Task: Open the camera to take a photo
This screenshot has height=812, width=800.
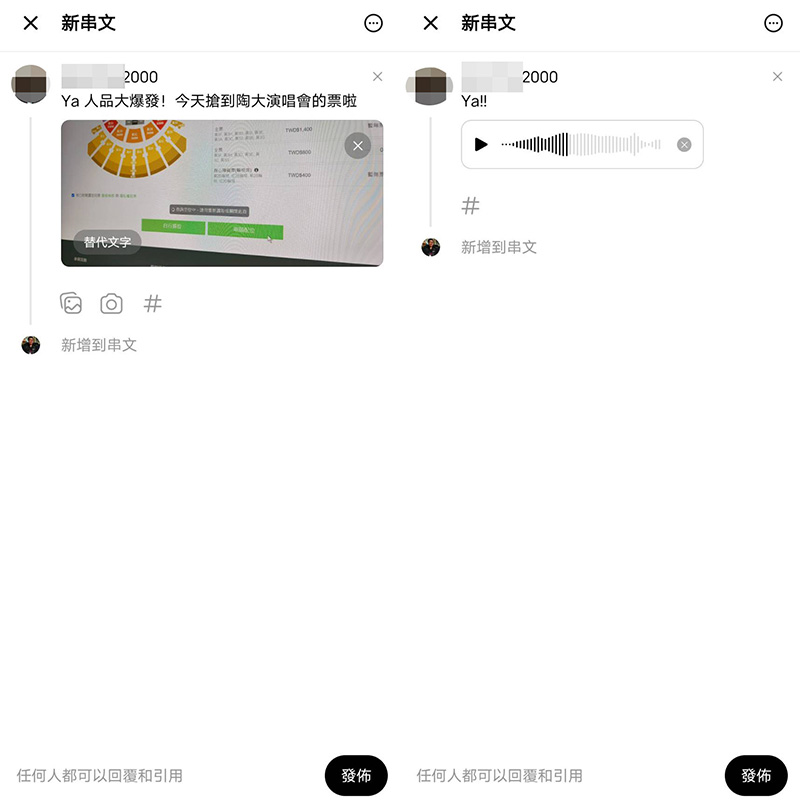Action: (111, 304)
